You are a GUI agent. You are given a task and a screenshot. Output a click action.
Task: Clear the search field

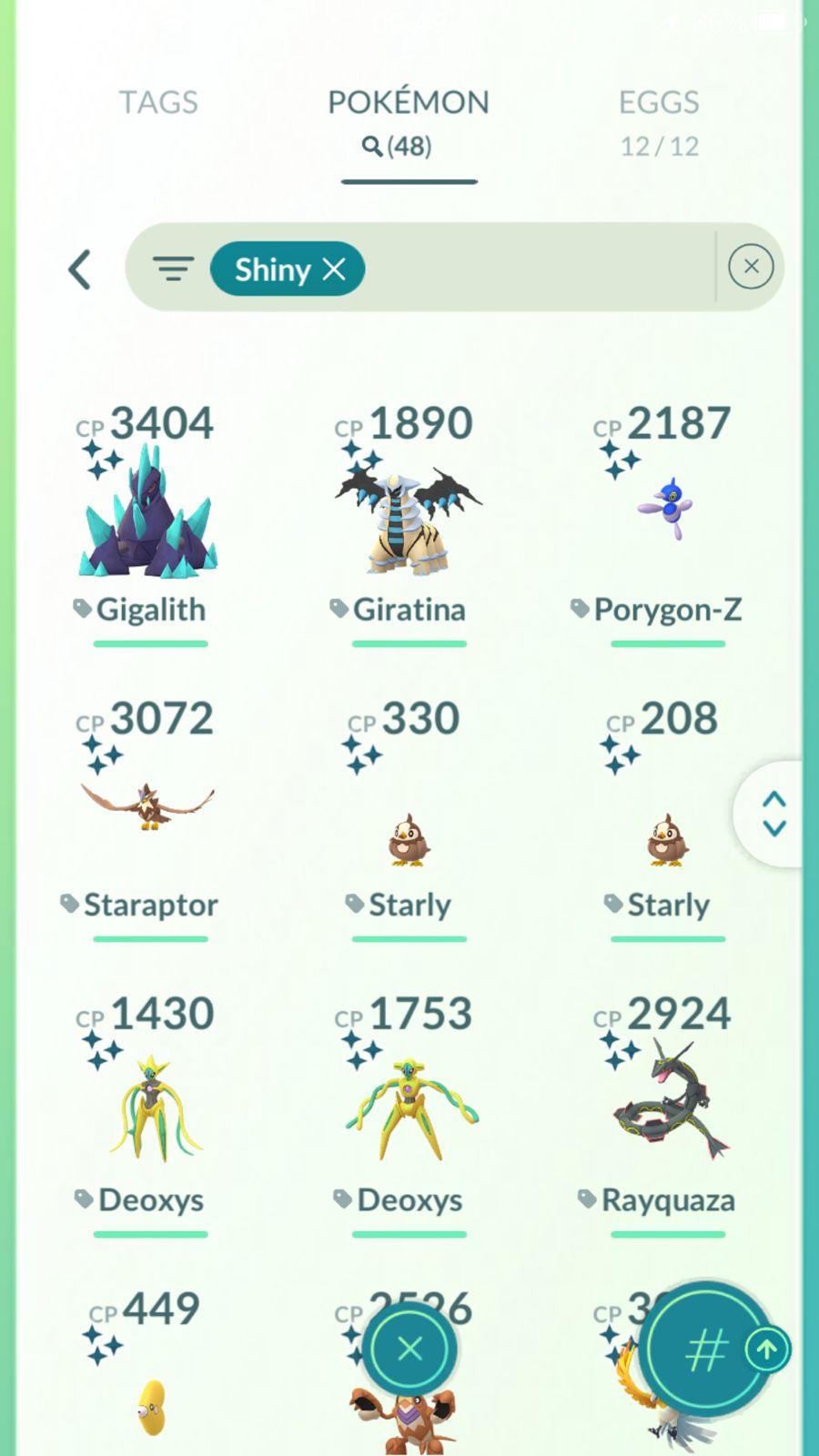tap(751, 267)
